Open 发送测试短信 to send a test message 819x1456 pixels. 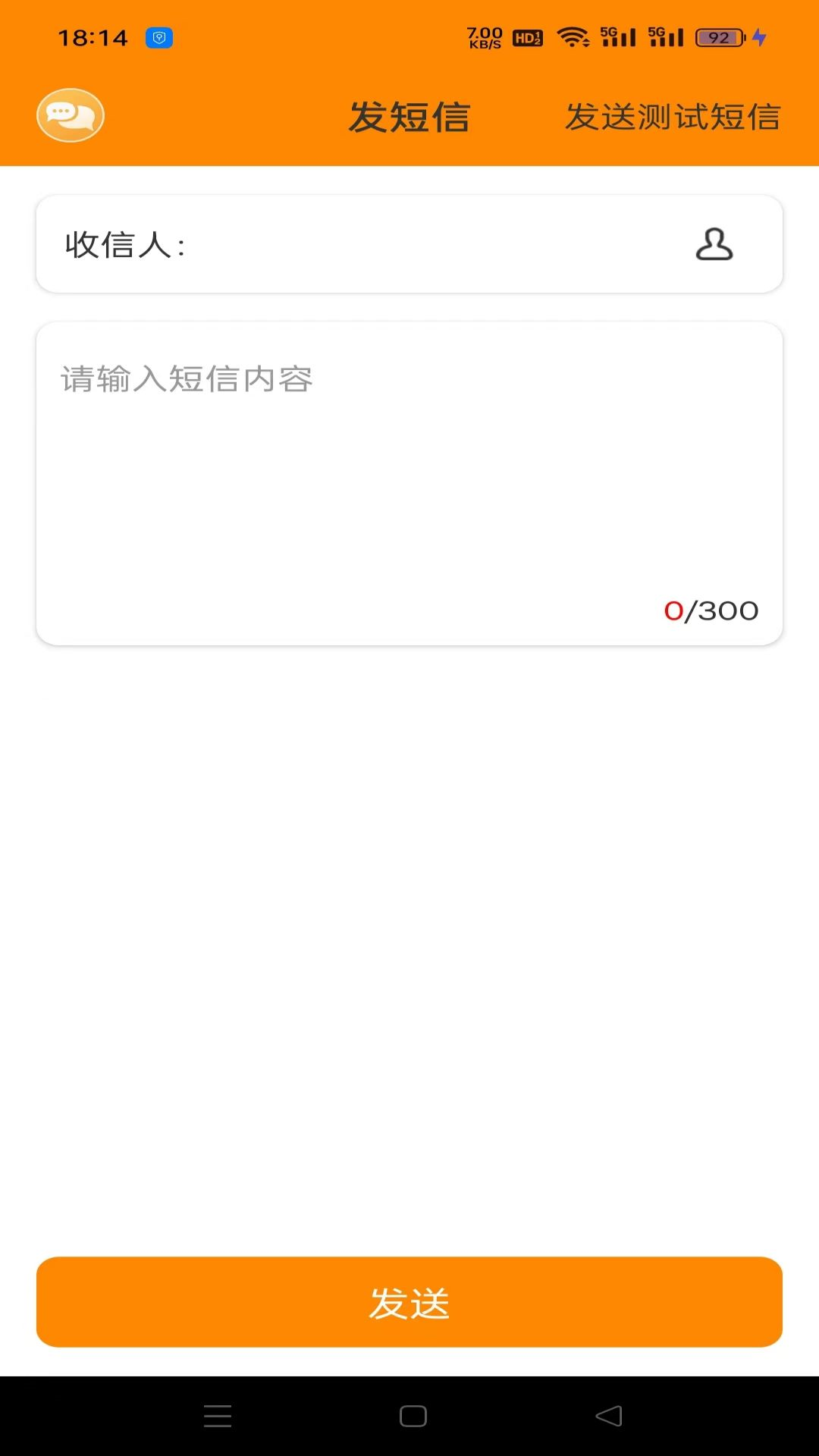[673, 118]
